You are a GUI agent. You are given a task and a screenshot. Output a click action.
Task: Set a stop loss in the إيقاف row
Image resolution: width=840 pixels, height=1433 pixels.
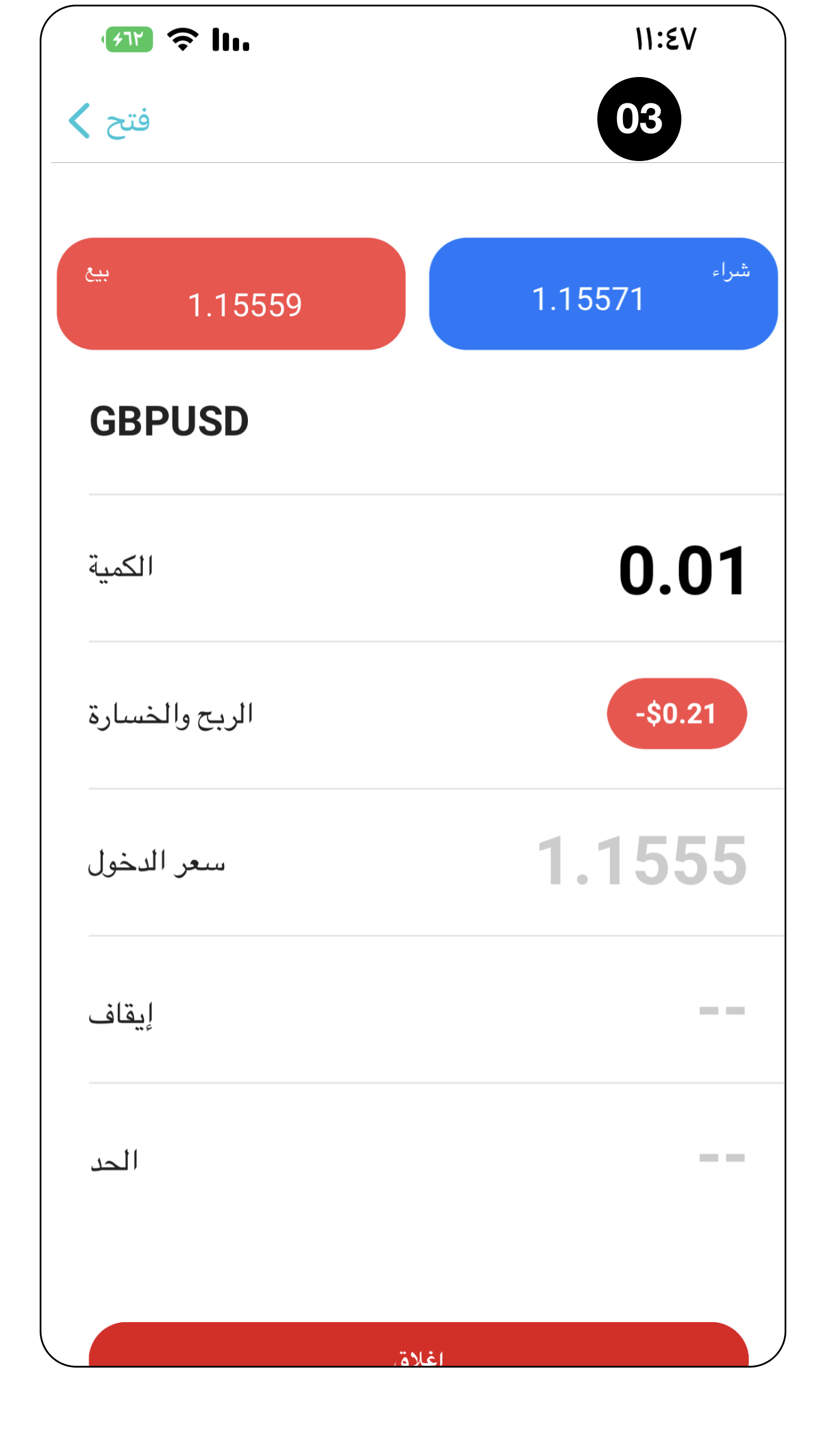tap(721, 1011)
